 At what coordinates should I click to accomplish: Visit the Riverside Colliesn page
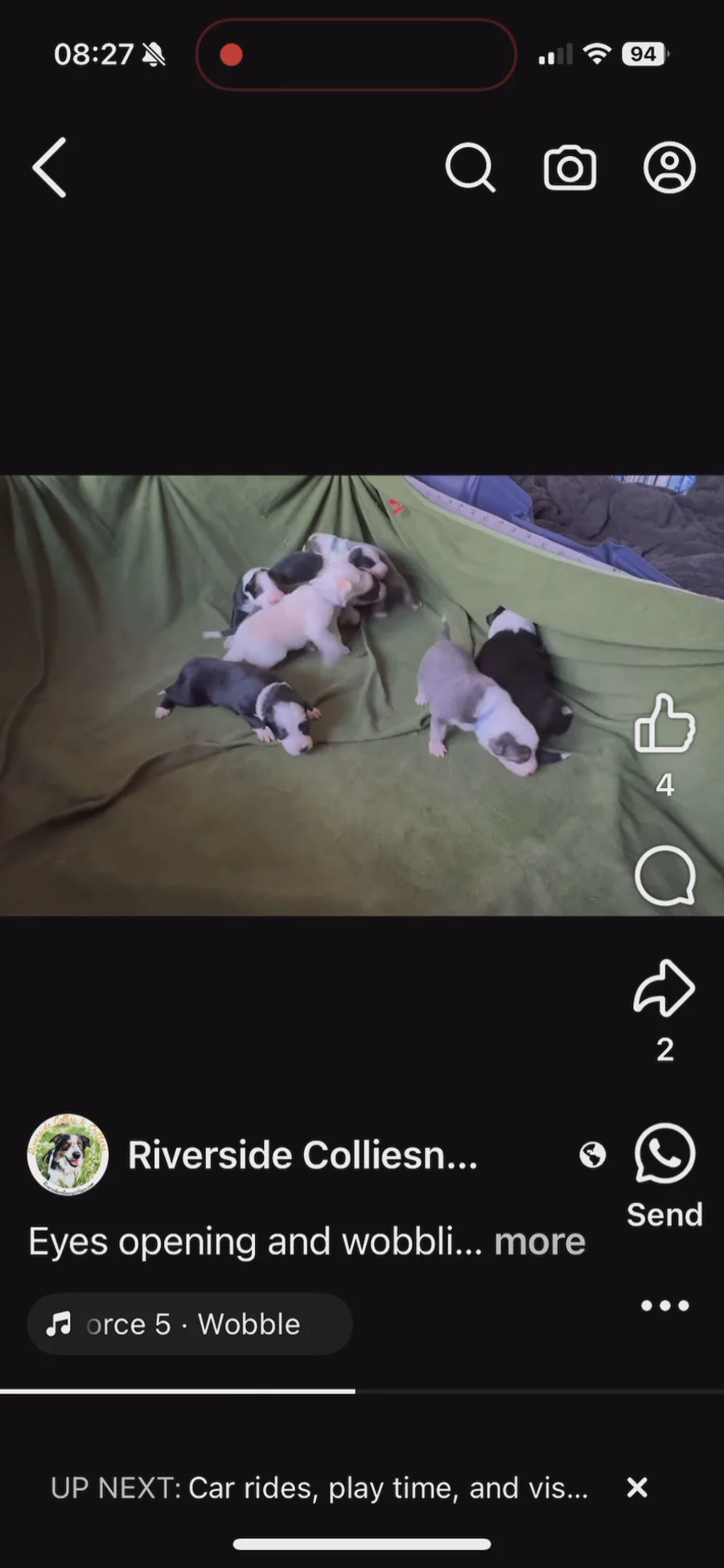pyautogui.click(x=302, y=1155)
